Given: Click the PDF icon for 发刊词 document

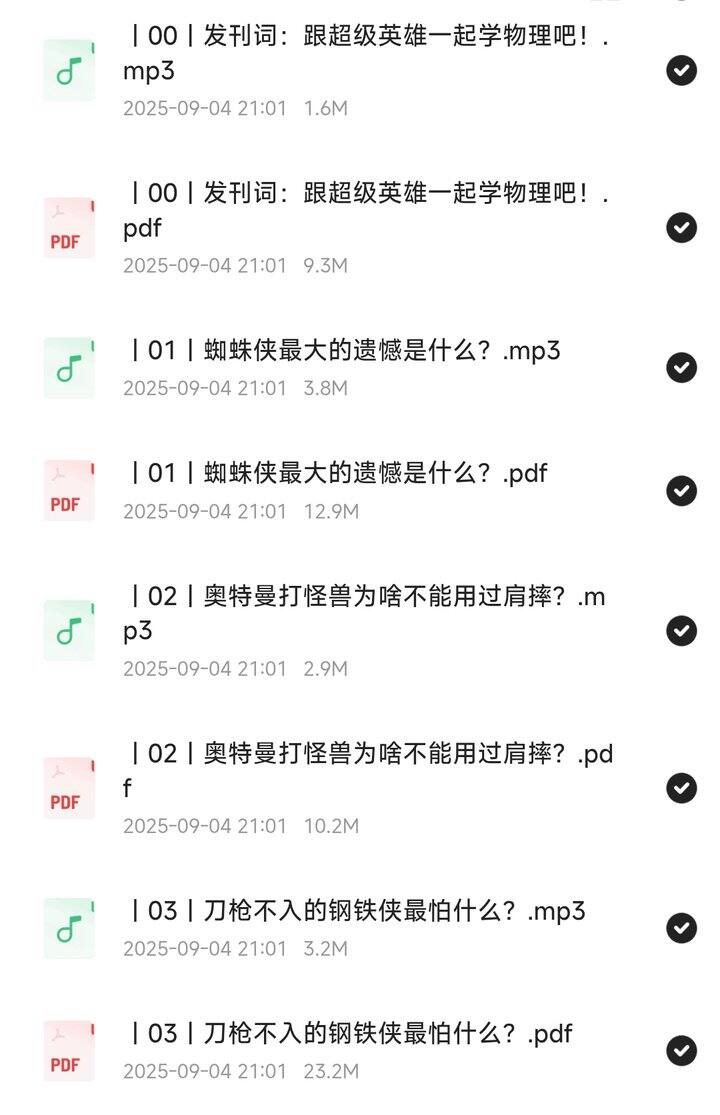Looking at the screenshot, I should pos(68,227).
